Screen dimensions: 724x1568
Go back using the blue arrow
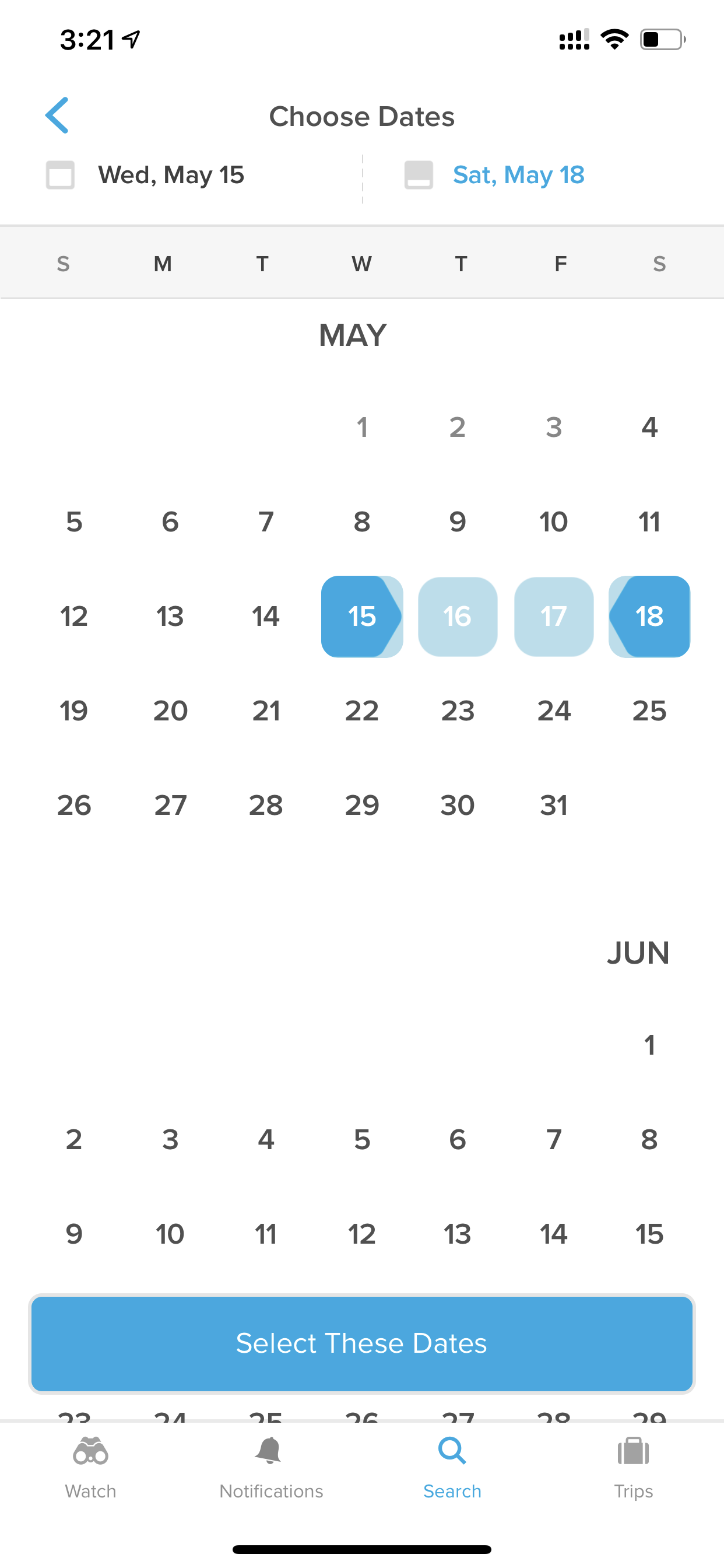57,115
